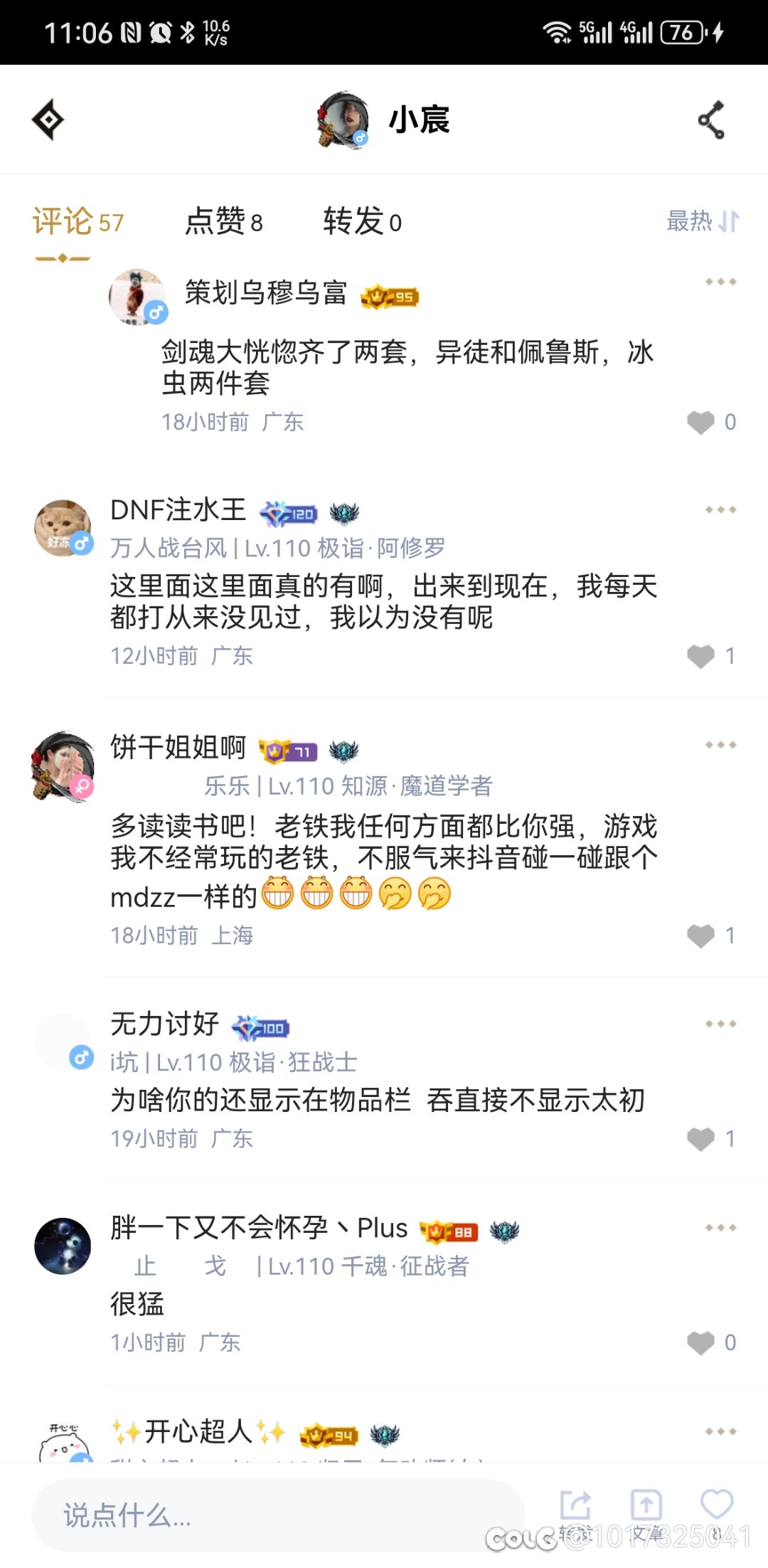View DNF注水王's profile avatar

click(63, 528)
